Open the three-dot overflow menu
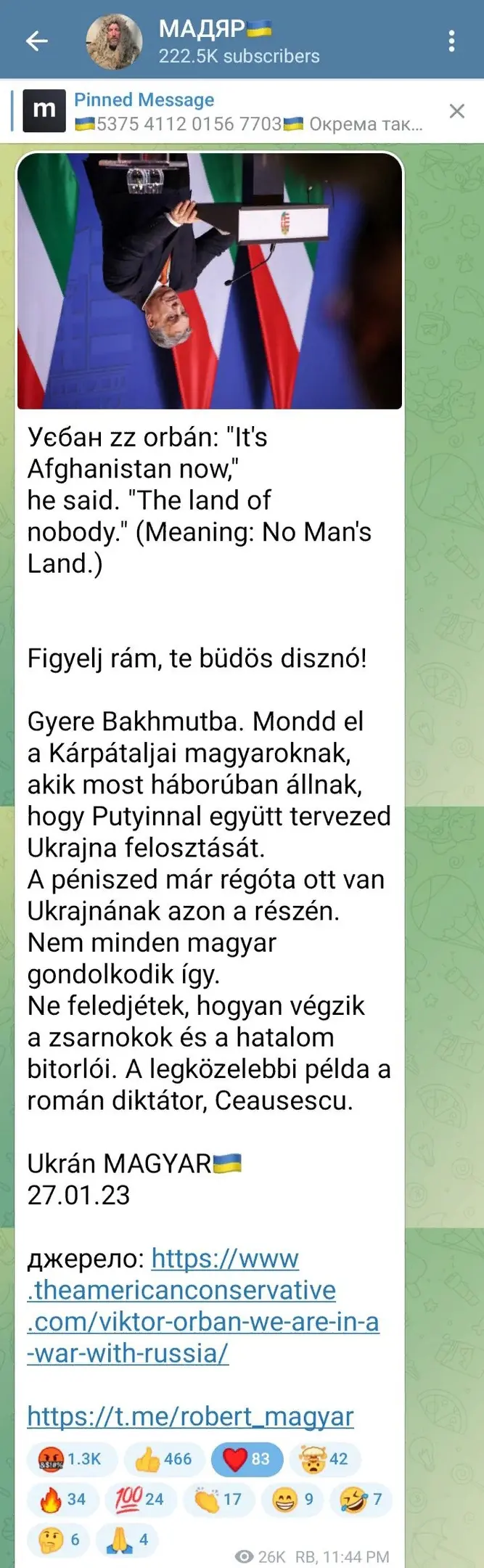Image resolution: width=484 pixels, height=1568 pixels. point(451,41)
